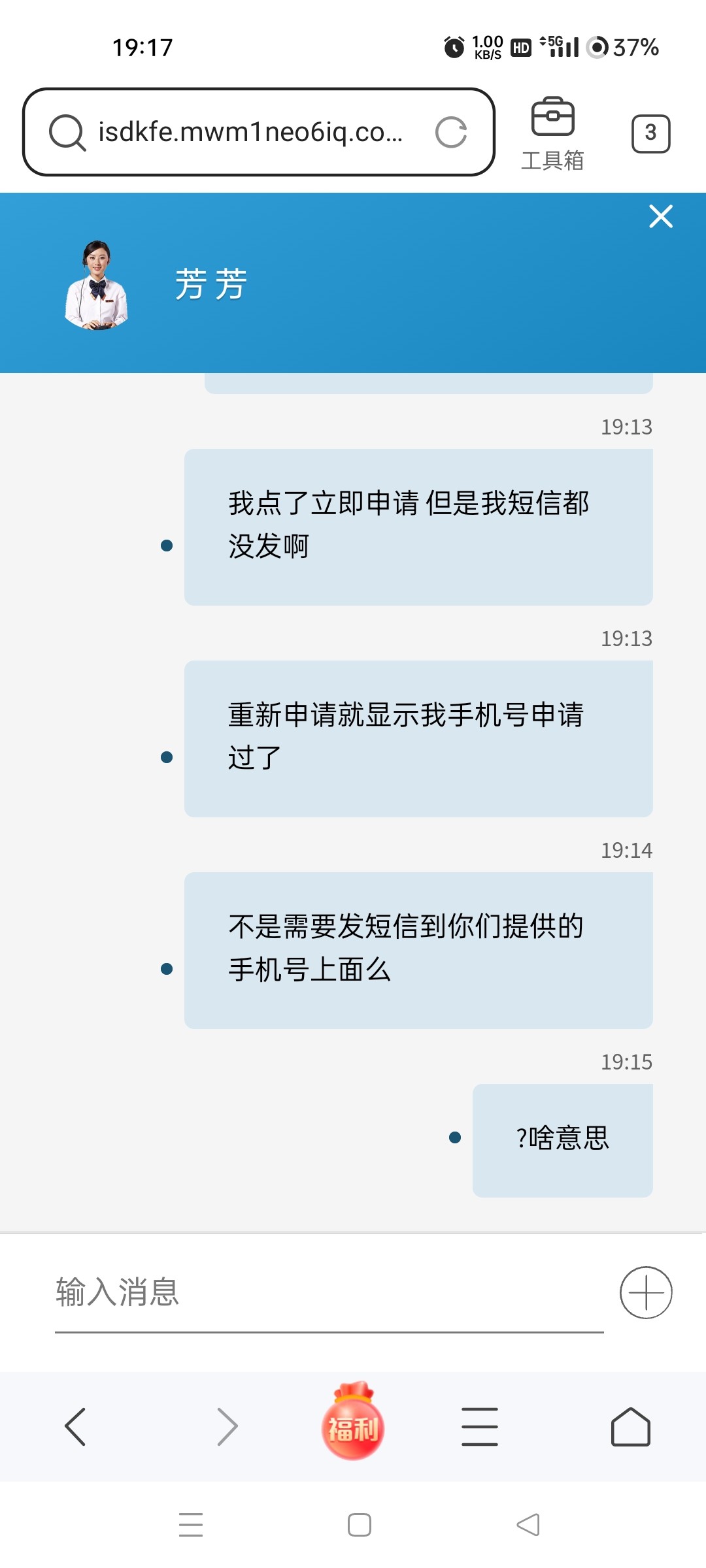This screenshot has width=706, height=1568.
Task: Open the 福利 red envelope
Action: 353,1424
